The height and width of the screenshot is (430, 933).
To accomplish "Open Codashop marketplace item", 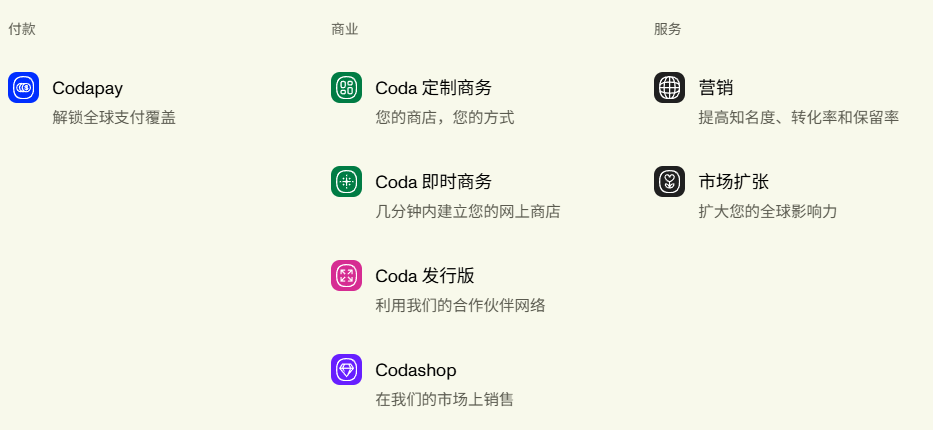I will click(x=415, y=370).
